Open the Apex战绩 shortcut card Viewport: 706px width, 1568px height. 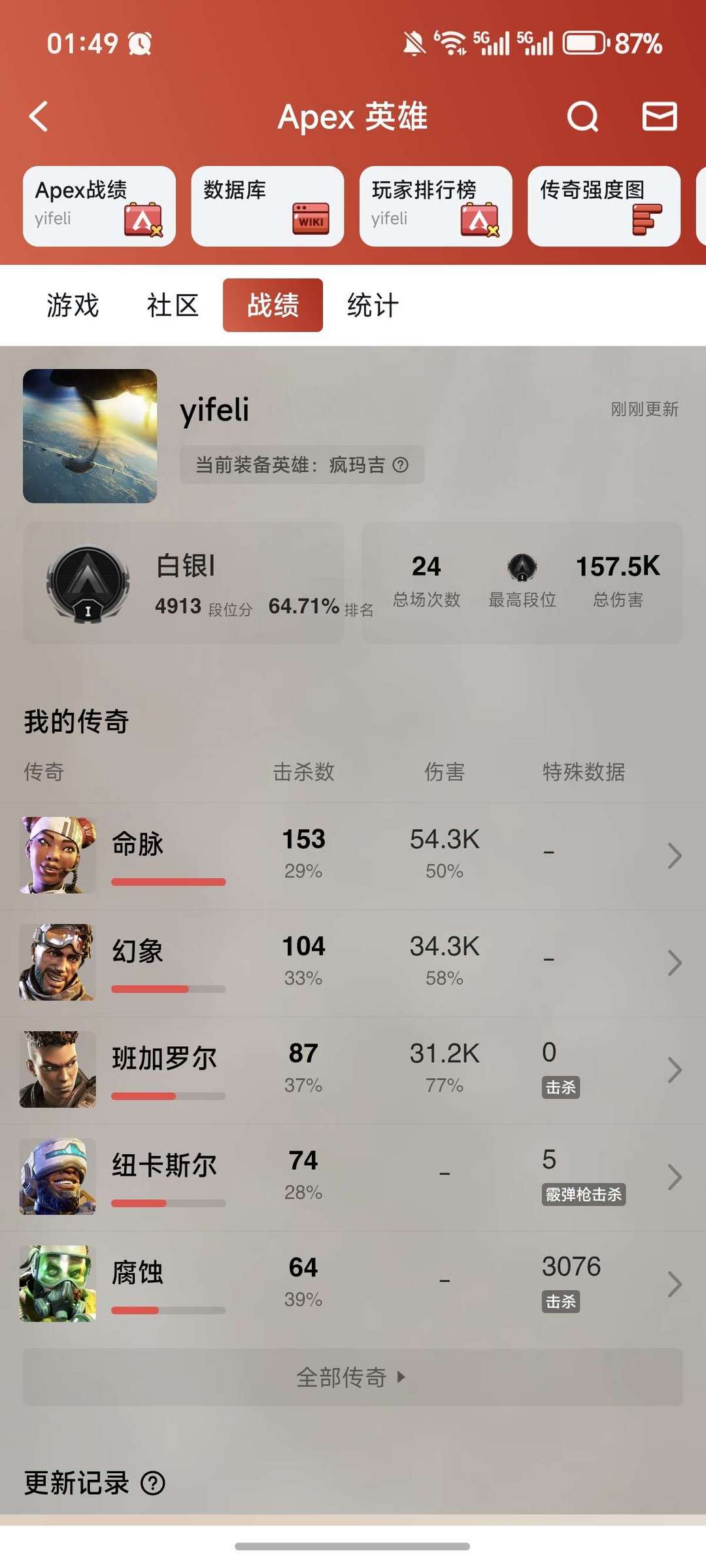(x=99, y=206)
